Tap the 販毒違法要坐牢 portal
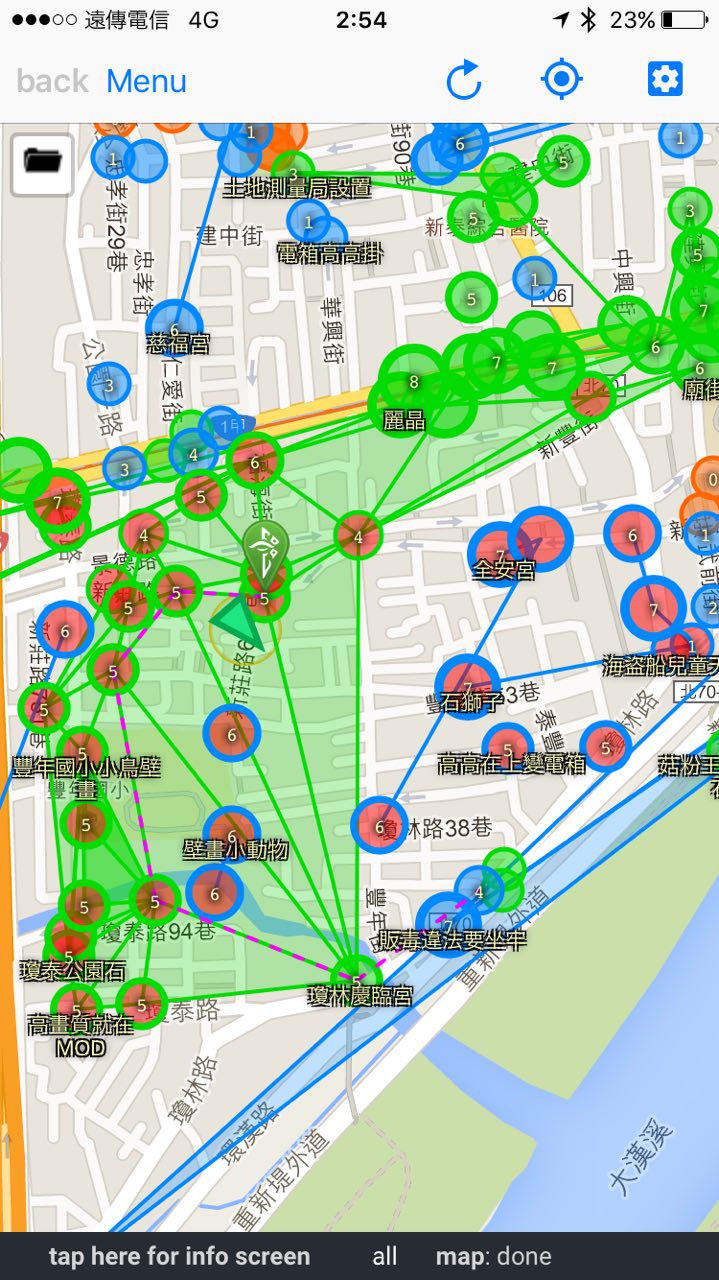This screenshot has height=1280, width=719. pyautogui.click(x=450, y=922)
